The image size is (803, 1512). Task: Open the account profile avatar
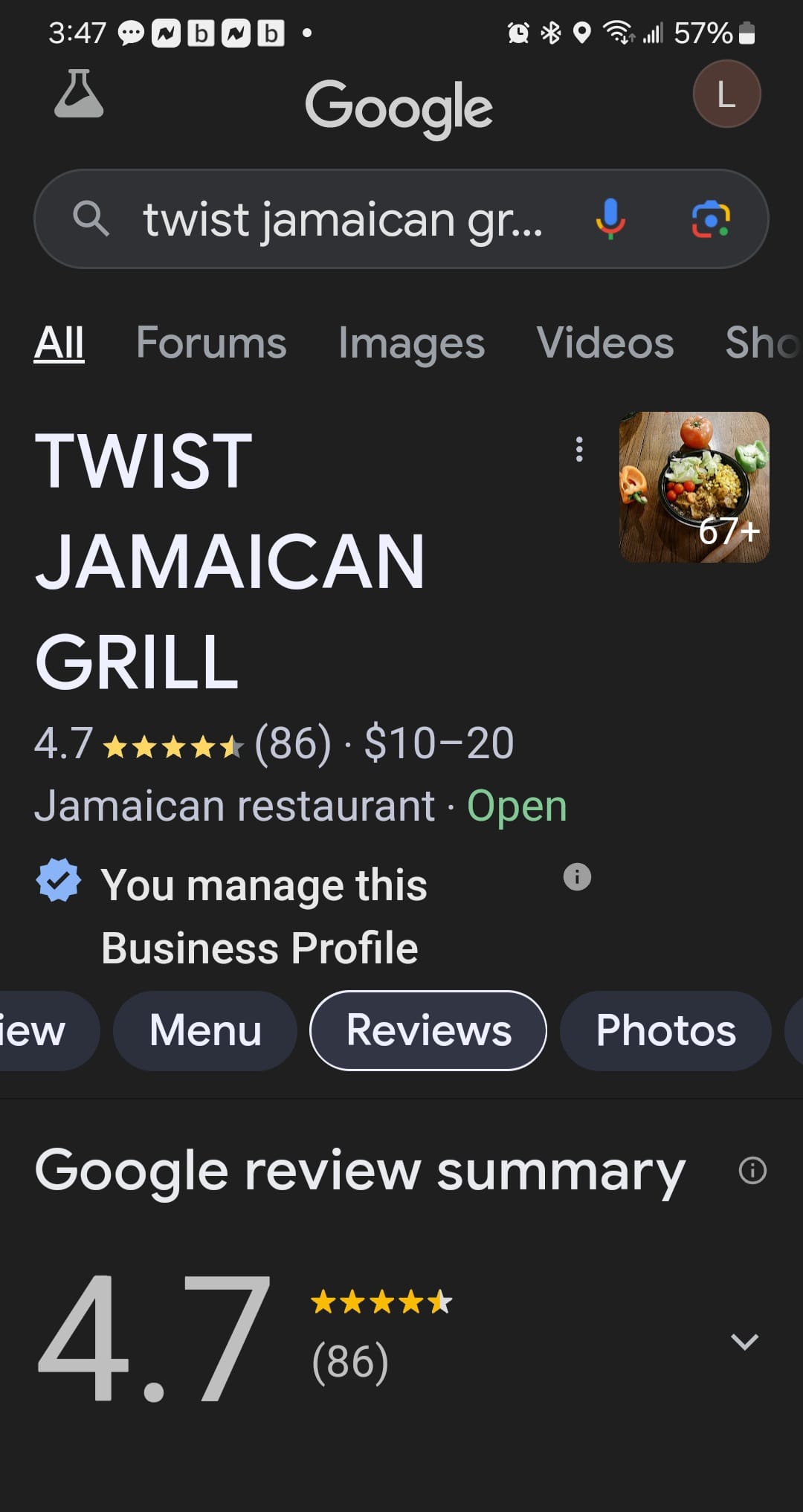click(726, 94)
